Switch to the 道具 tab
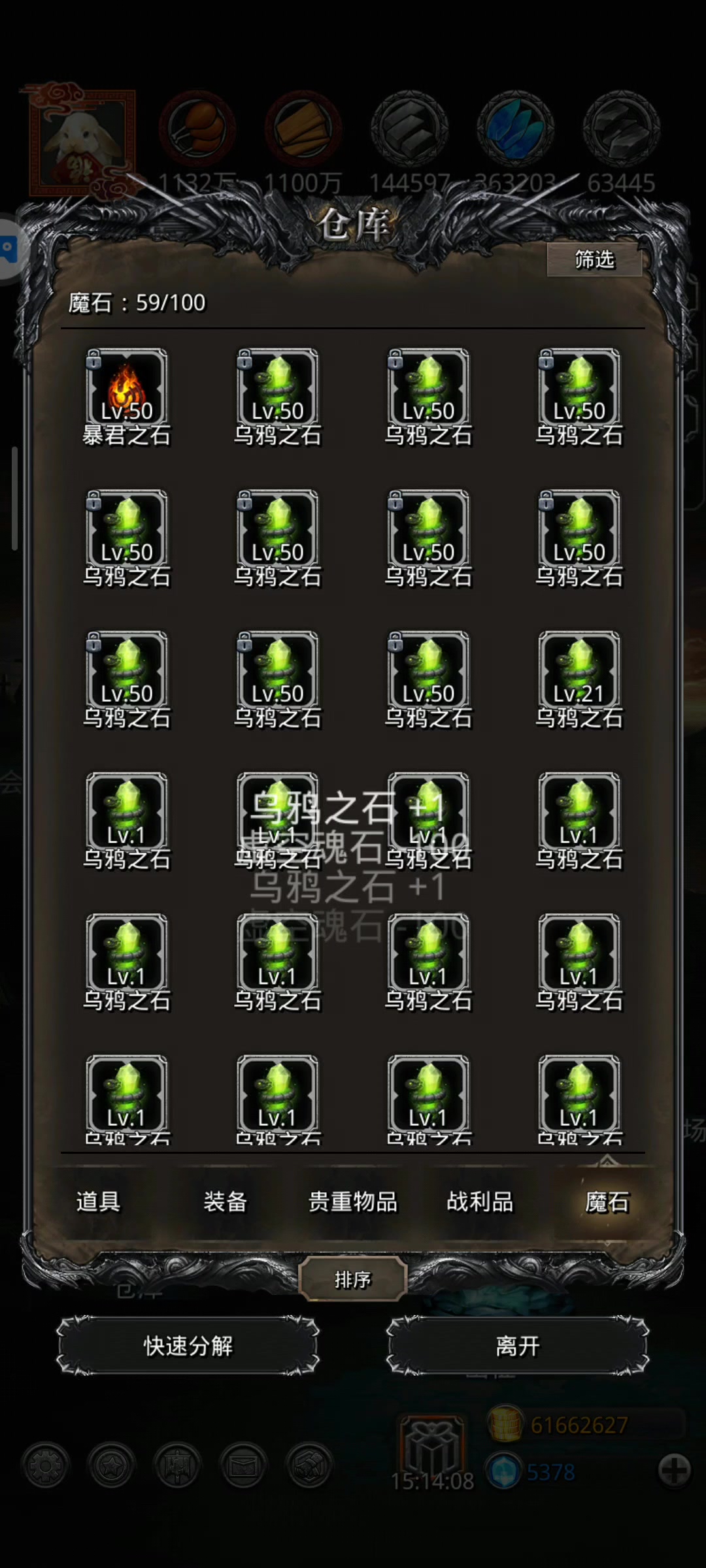This screenshot has width=706, height=1568. (x=98, y=1201)
